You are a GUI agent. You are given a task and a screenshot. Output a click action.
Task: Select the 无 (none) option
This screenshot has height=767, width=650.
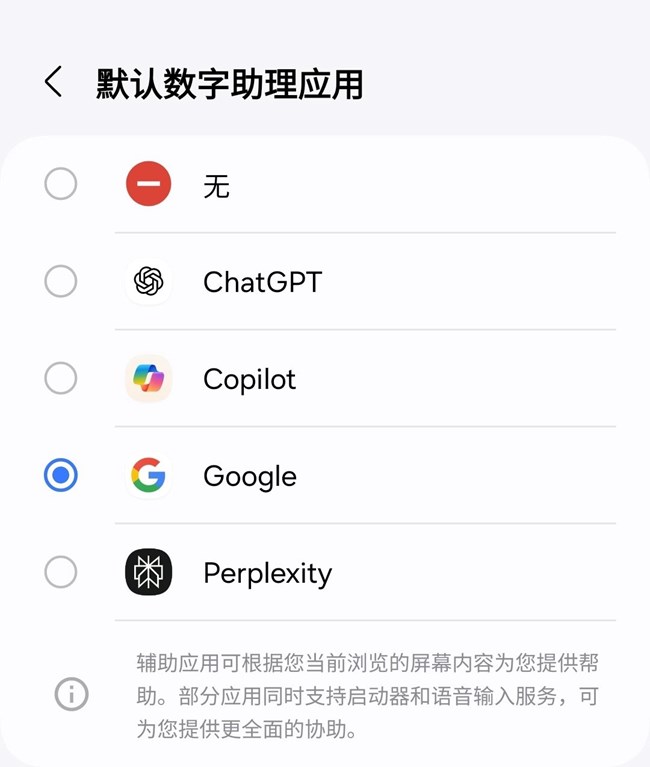coord(61,184)
